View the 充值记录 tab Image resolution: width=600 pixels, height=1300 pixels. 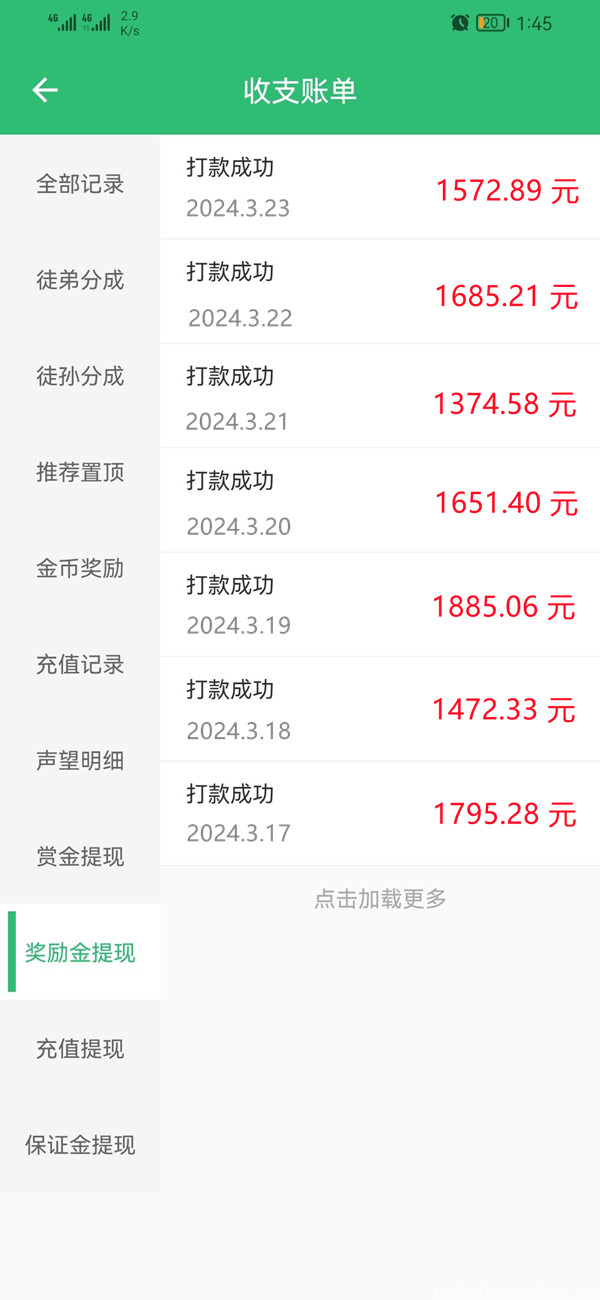coord(80,664)
